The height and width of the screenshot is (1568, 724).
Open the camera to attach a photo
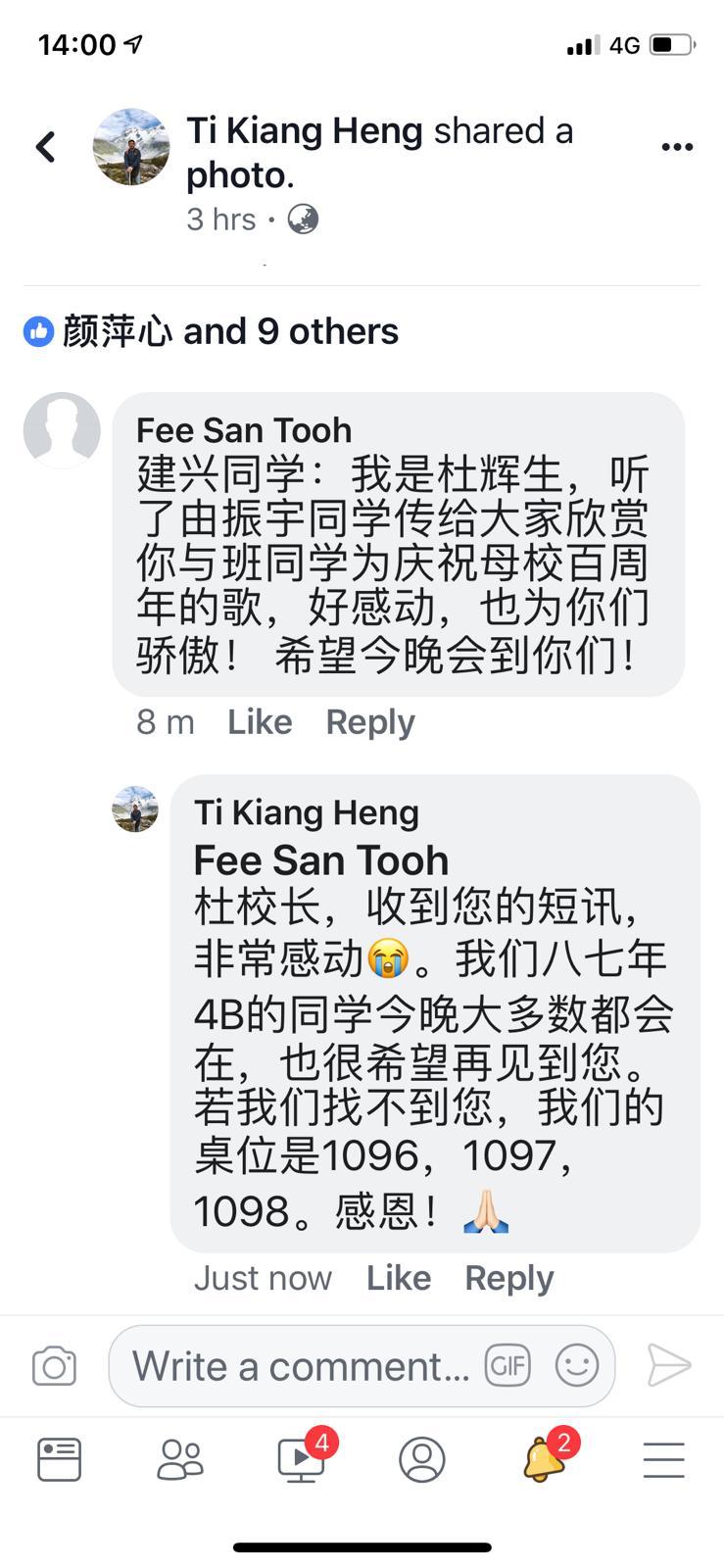click(x=54, y=1364)
